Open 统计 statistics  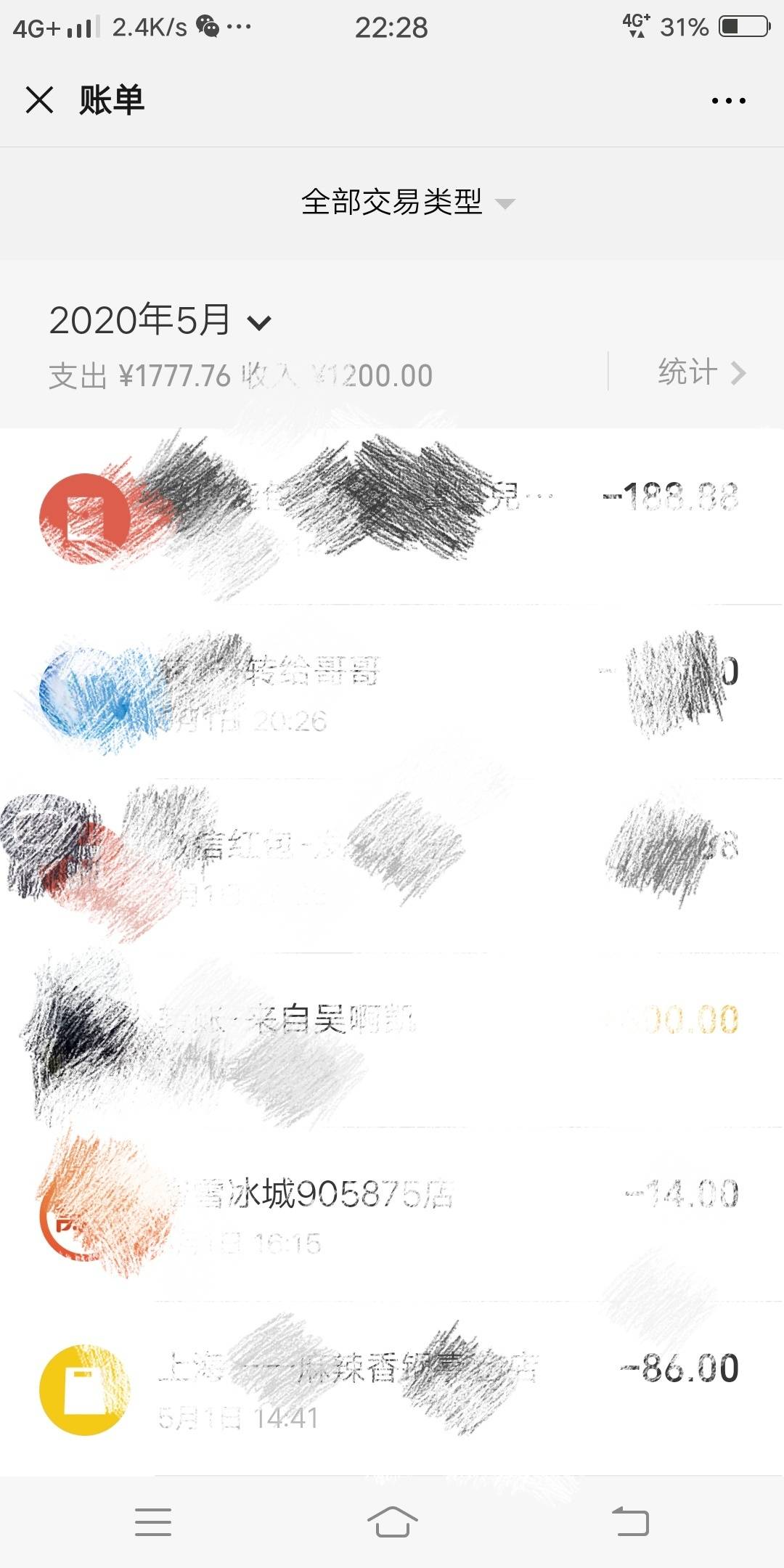point(702,372)
